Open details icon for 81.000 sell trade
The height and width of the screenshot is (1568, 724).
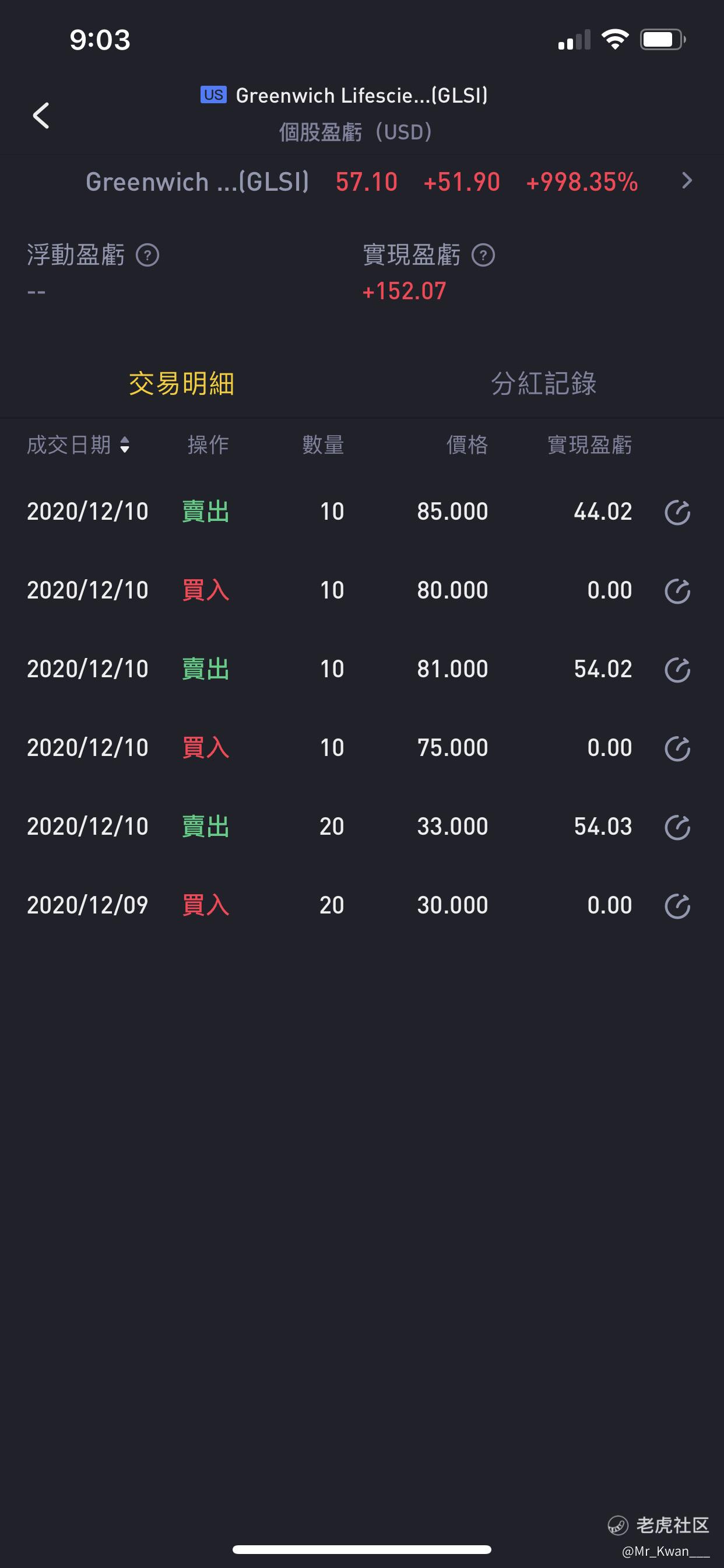click(677, 670)
